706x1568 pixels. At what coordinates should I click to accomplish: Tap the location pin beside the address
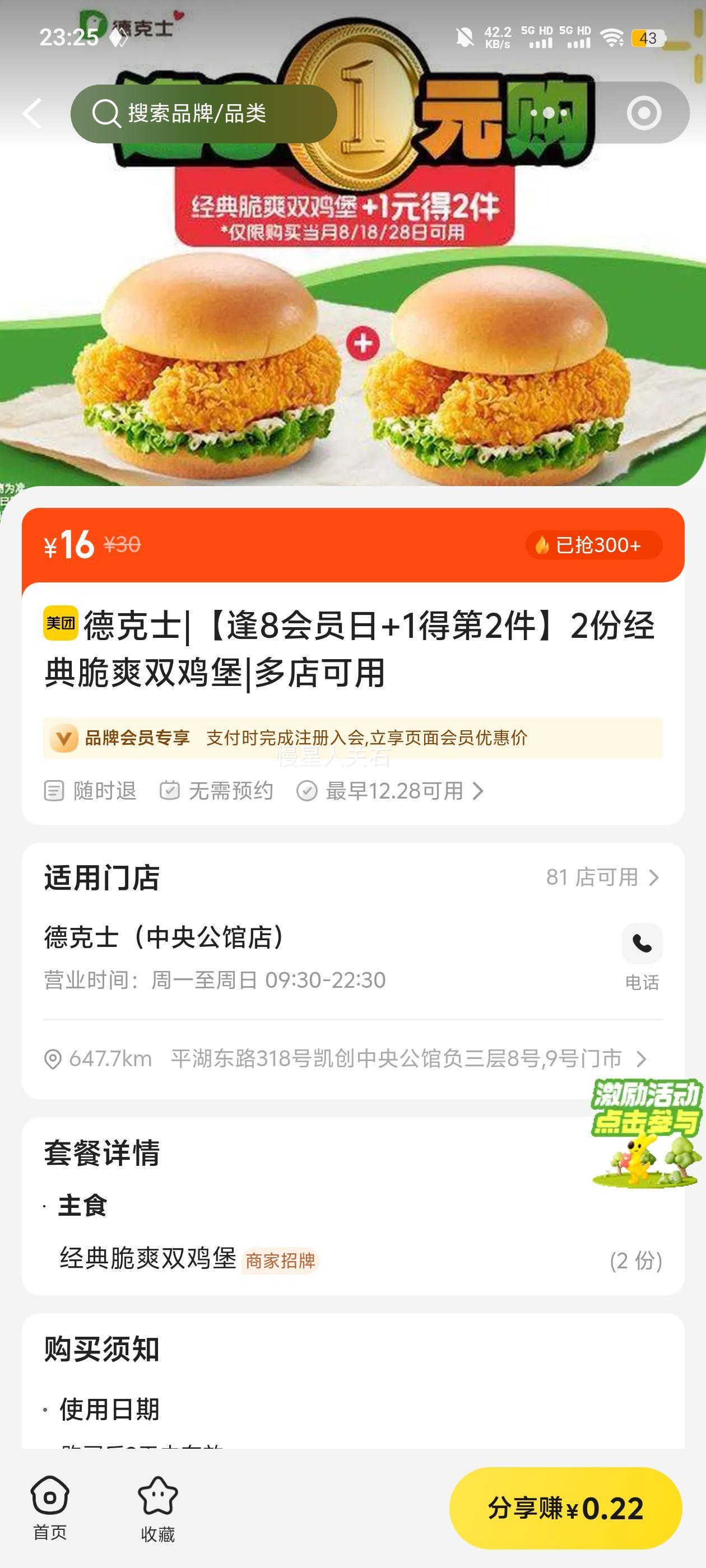pyautogui.click(x=52, y=1058)
